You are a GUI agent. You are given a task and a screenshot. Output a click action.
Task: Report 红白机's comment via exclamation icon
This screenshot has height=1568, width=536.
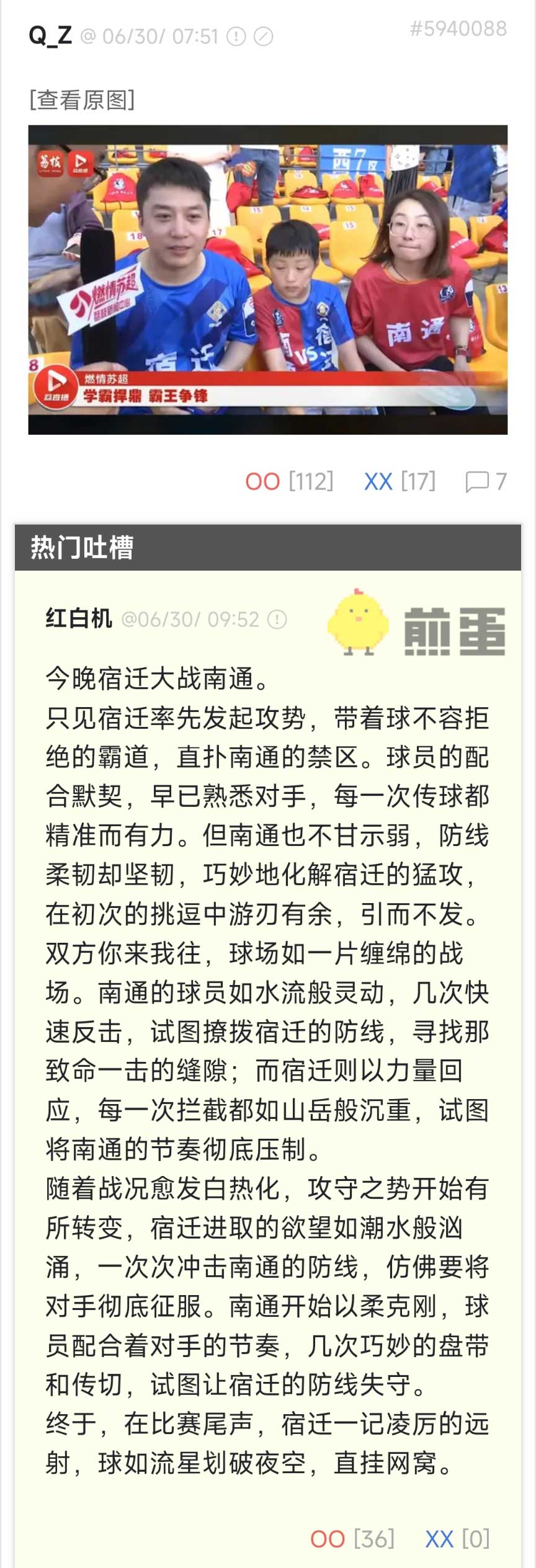coord(277,619)
